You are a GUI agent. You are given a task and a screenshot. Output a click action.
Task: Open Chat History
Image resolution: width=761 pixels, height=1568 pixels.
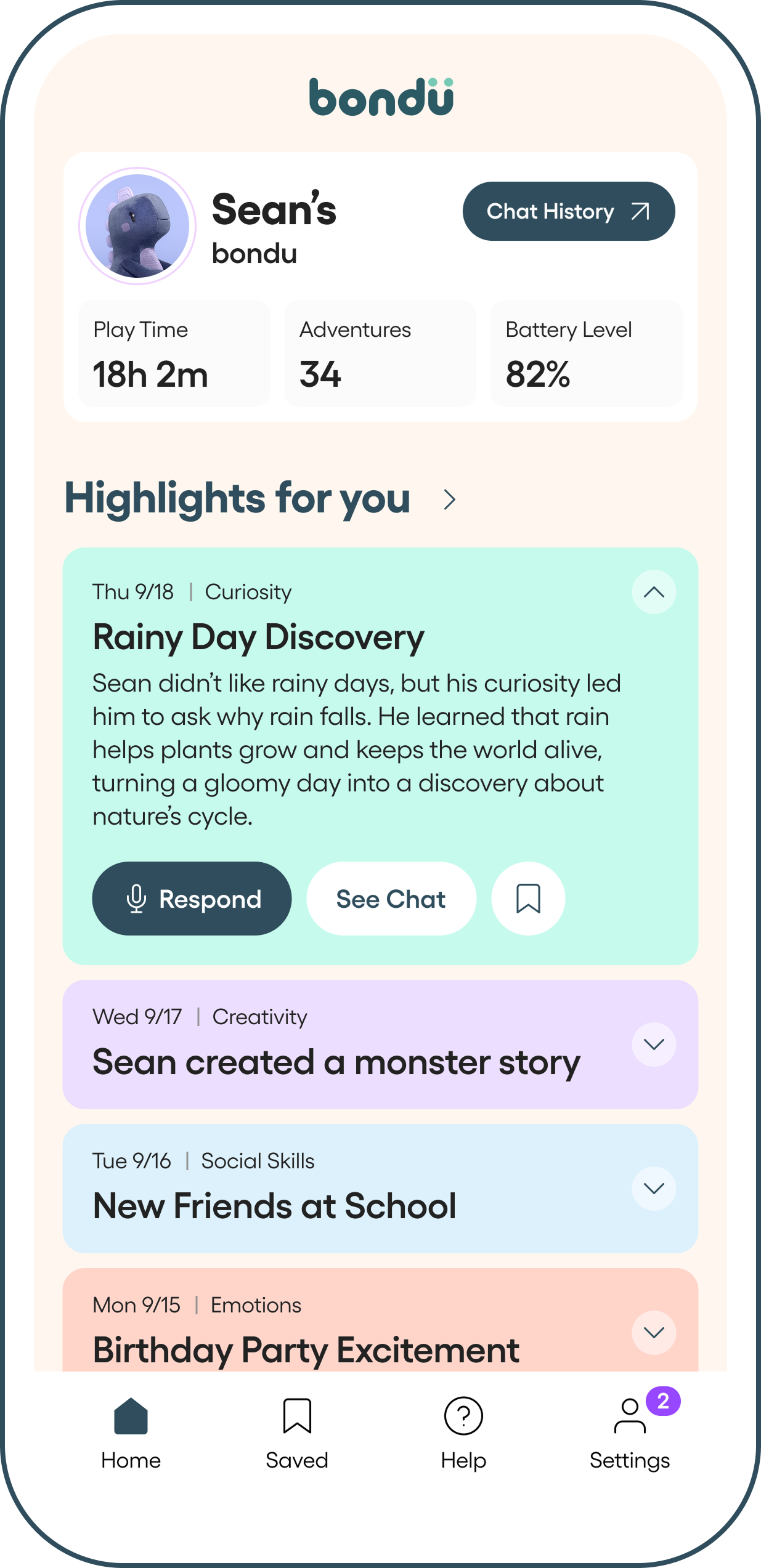568,211
